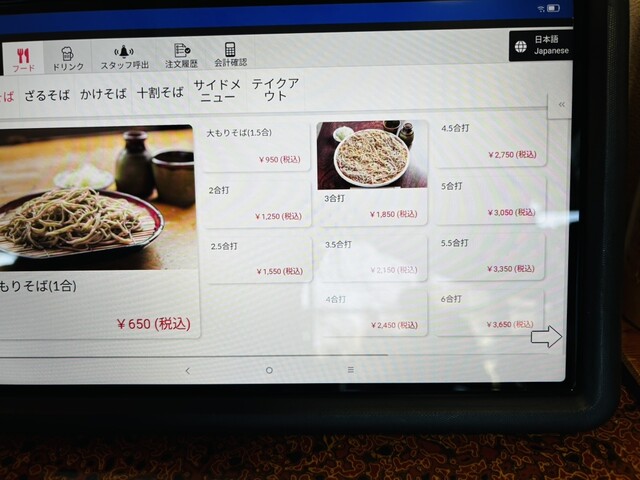Go to next page with right arrow
The image size is (640, 480).
(x=546, y=337)
